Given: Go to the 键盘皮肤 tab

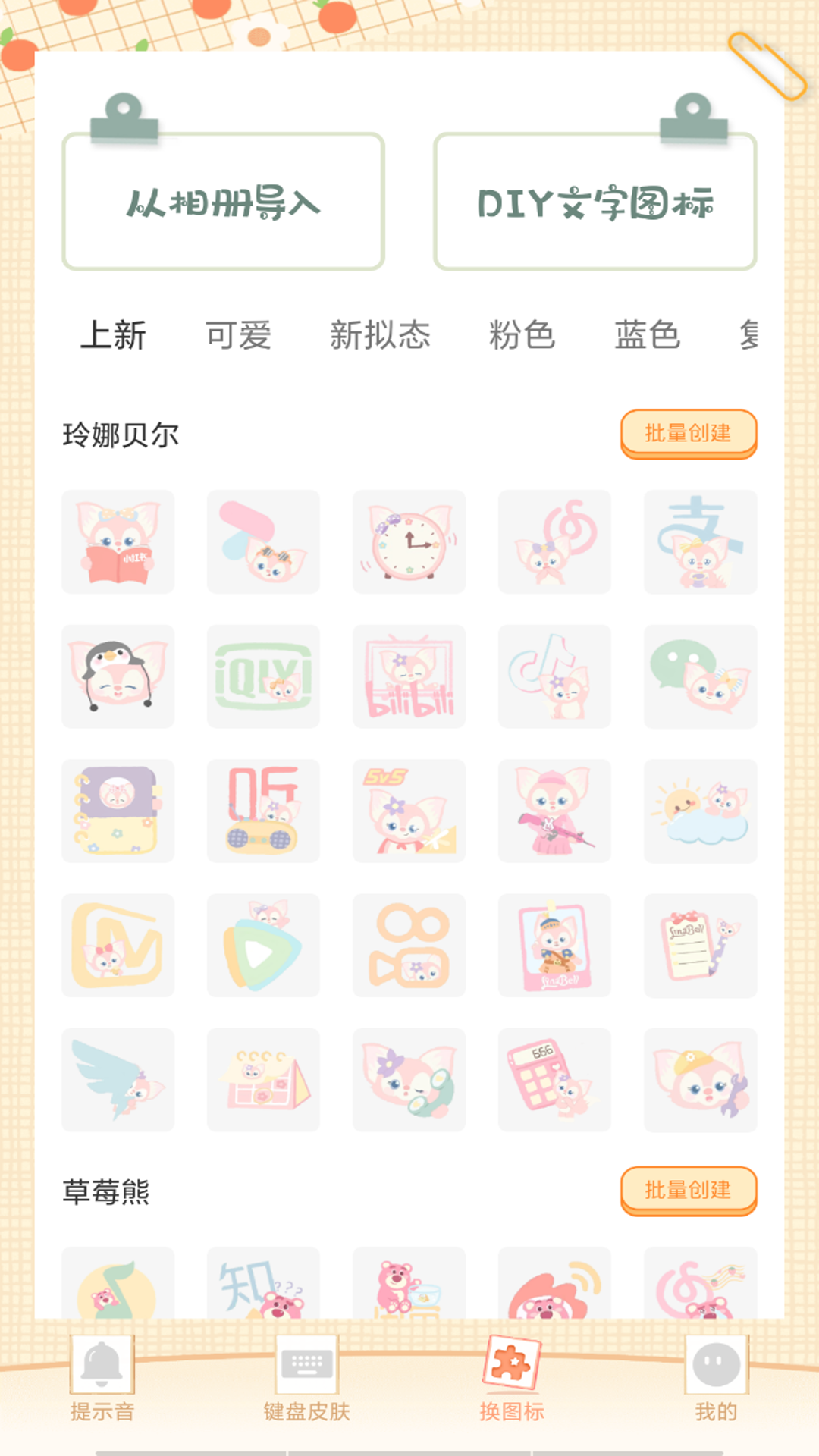Looking at the screenshot, I should [x=306, y=1380].
